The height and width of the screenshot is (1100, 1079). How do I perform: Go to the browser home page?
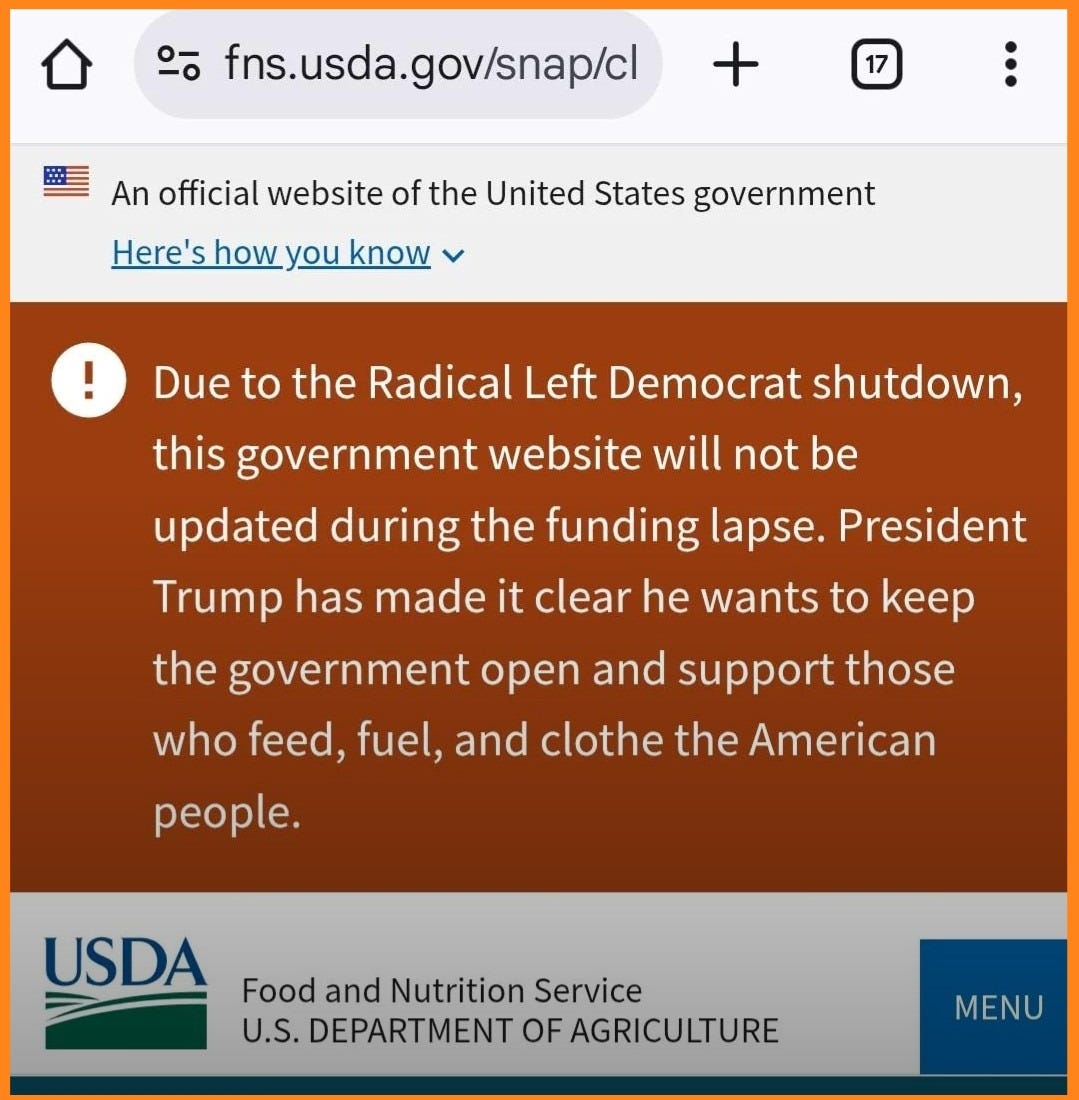66,66
